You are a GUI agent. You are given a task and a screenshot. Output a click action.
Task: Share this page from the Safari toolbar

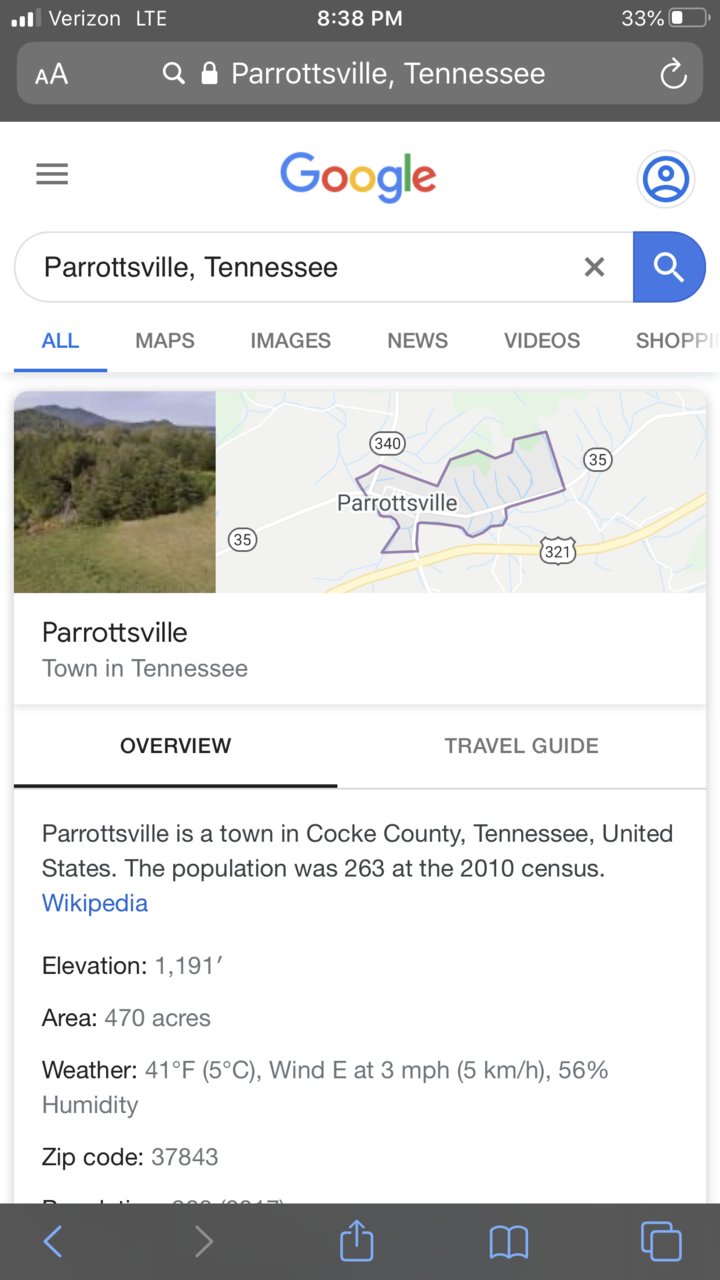point(356,1242)
